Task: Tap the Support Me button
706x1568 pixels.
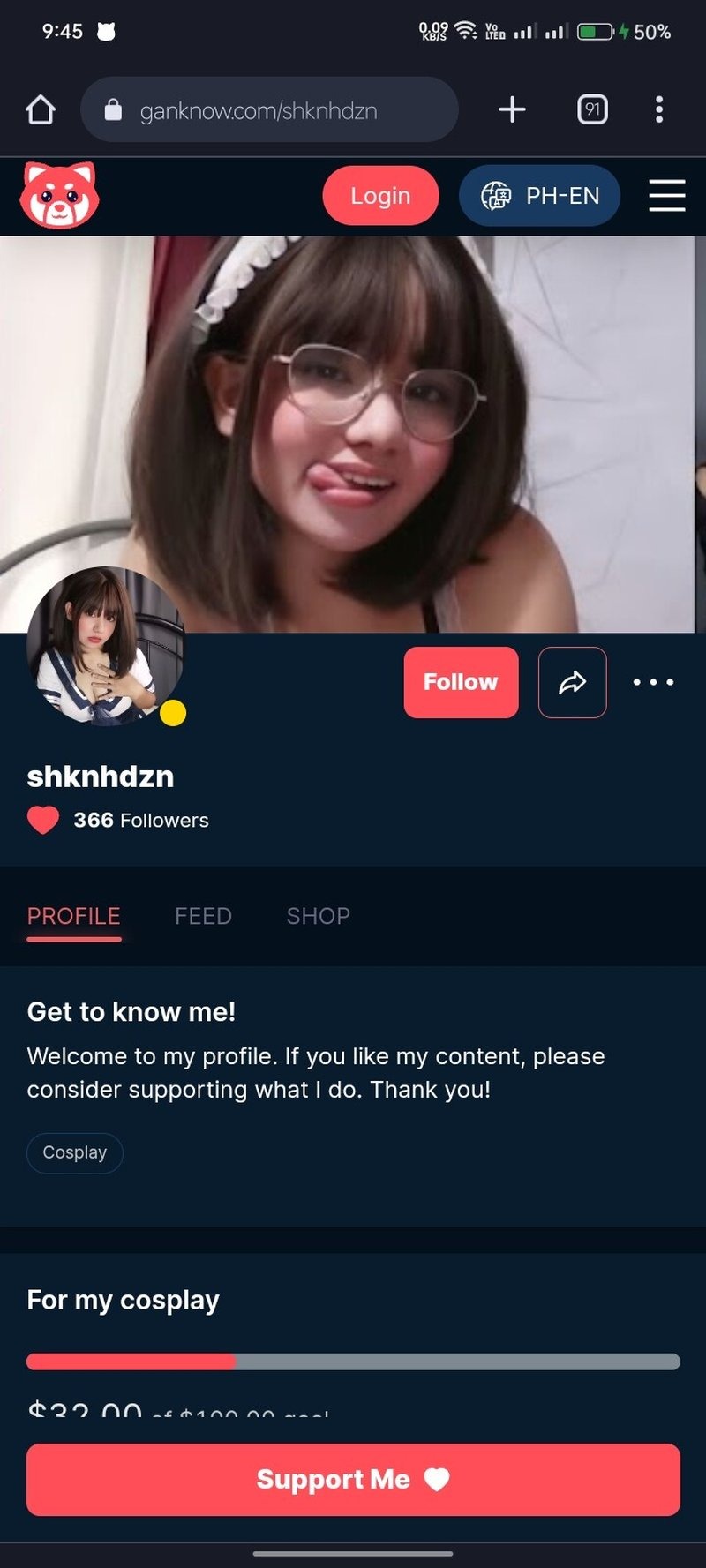Action: [353, 1480]
